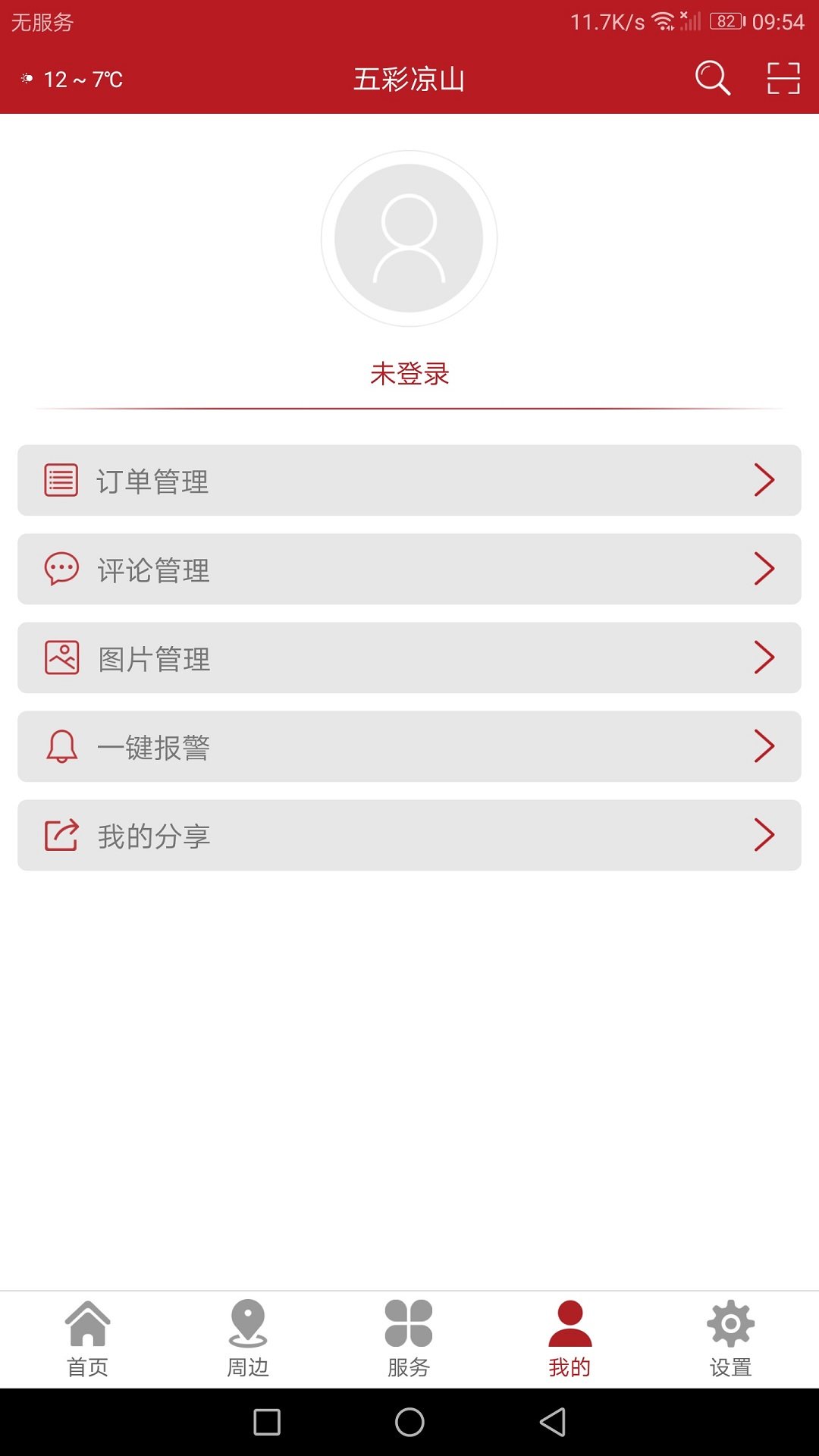Tap the system home button
This screenshot has height=1456, width=819.
(x=409, y=1422)
